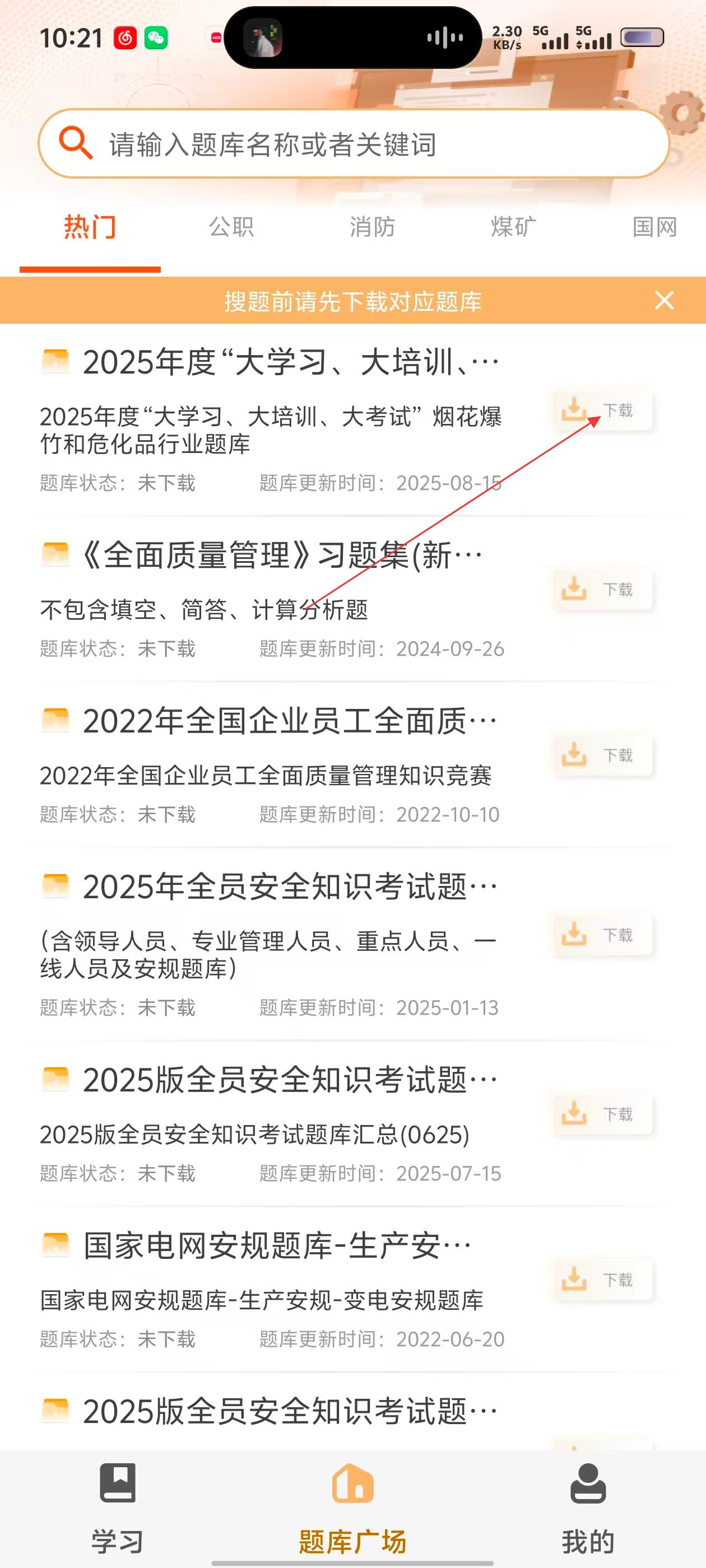Image resolution: width=706 pixels, height=1568 pixels.
Task: Download the 2025年全员安全知识 bank updated 2025-01-13
Action: click(x=602, y=934)
